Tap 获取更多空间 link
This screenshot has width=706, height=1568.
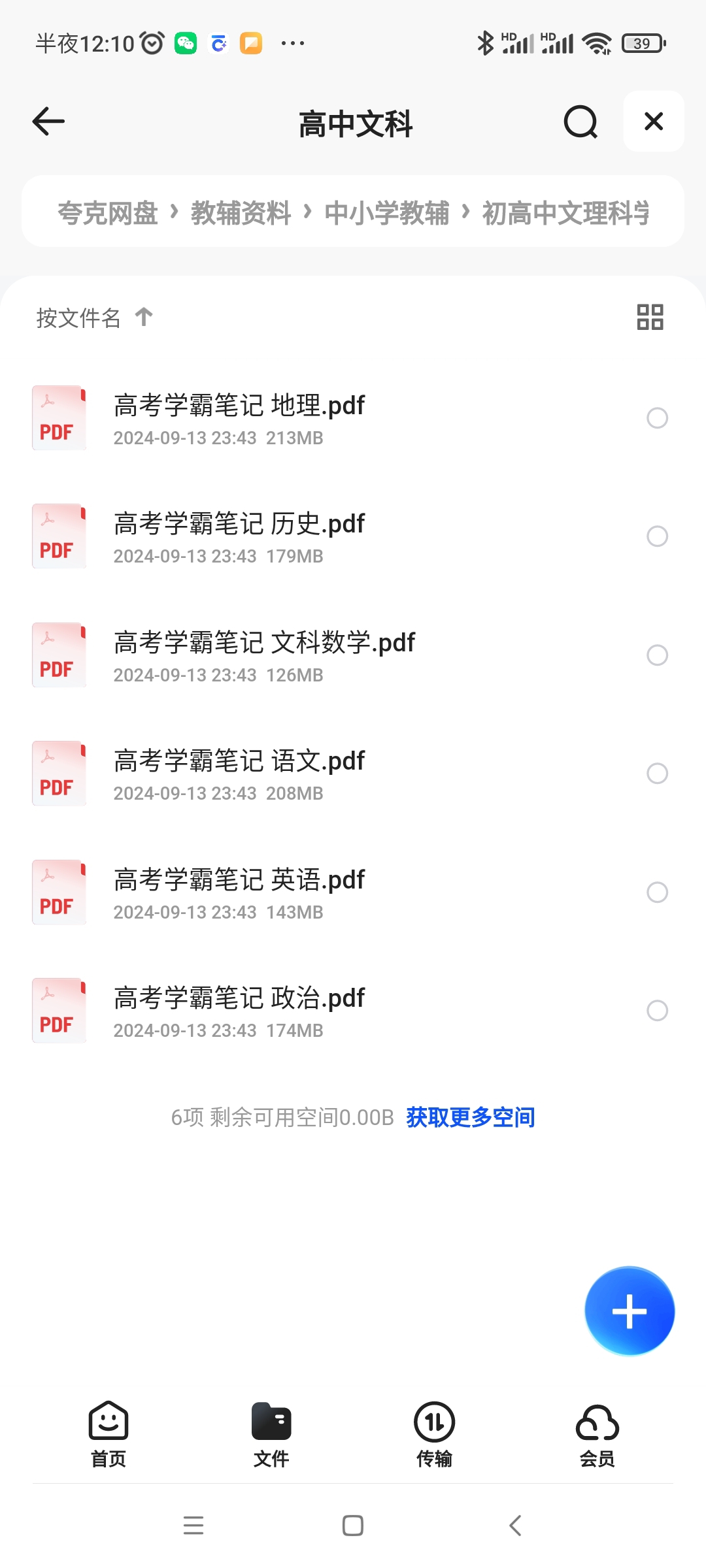pyautogui.click(x=471, y=1117)
